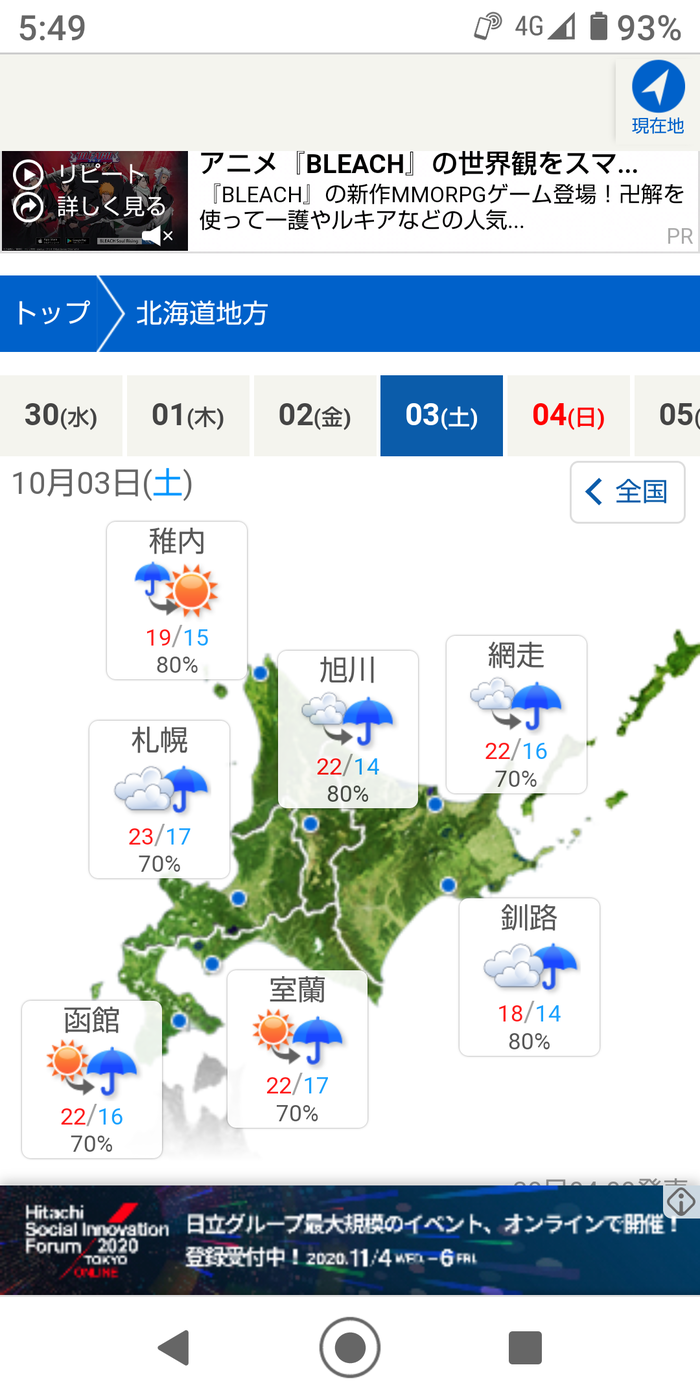
Task: Switch to the 02(金) forecast
Action: coord(315,416)
